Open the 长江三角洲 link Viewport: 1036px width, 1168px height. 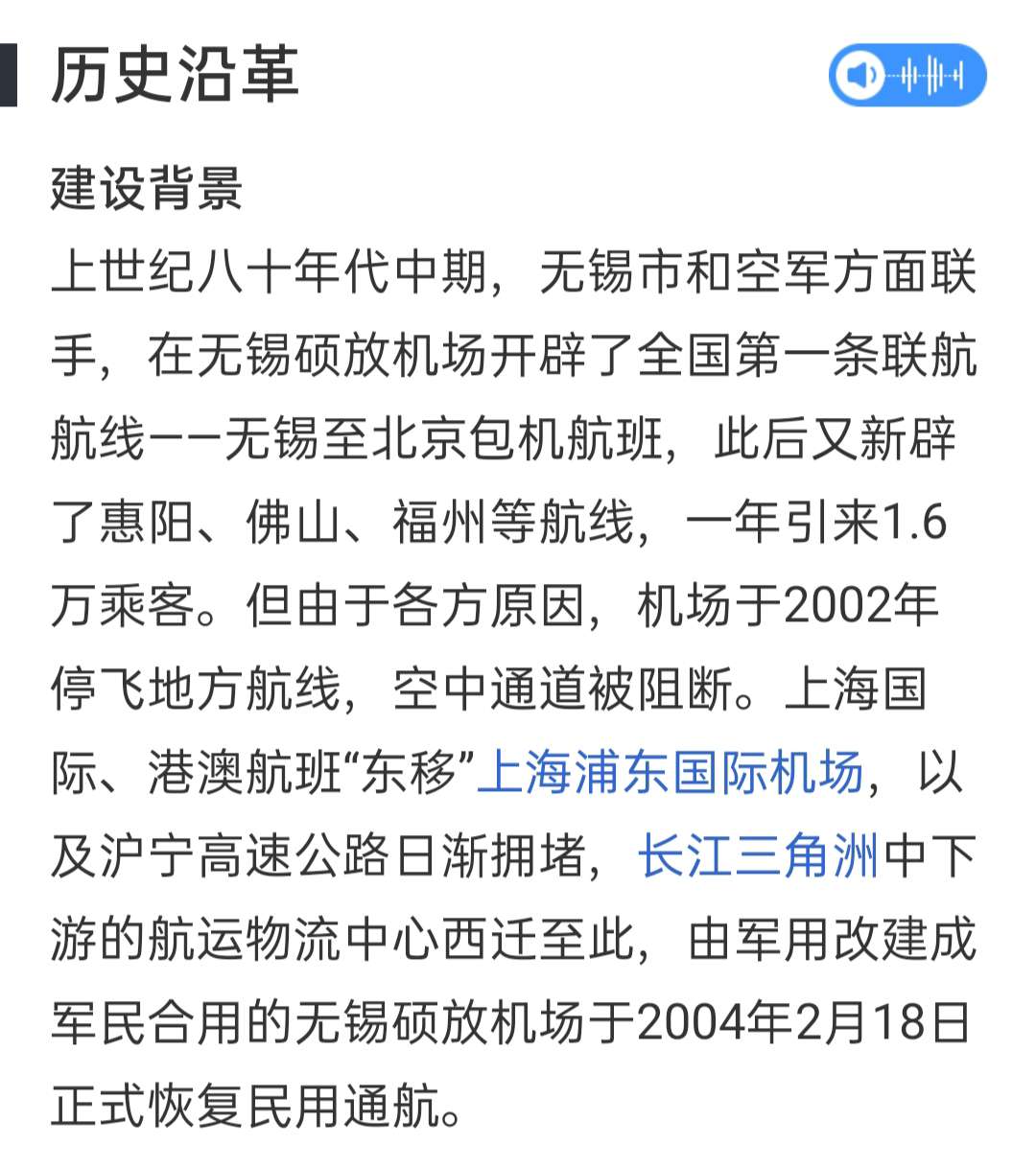(x=758, y=856)
